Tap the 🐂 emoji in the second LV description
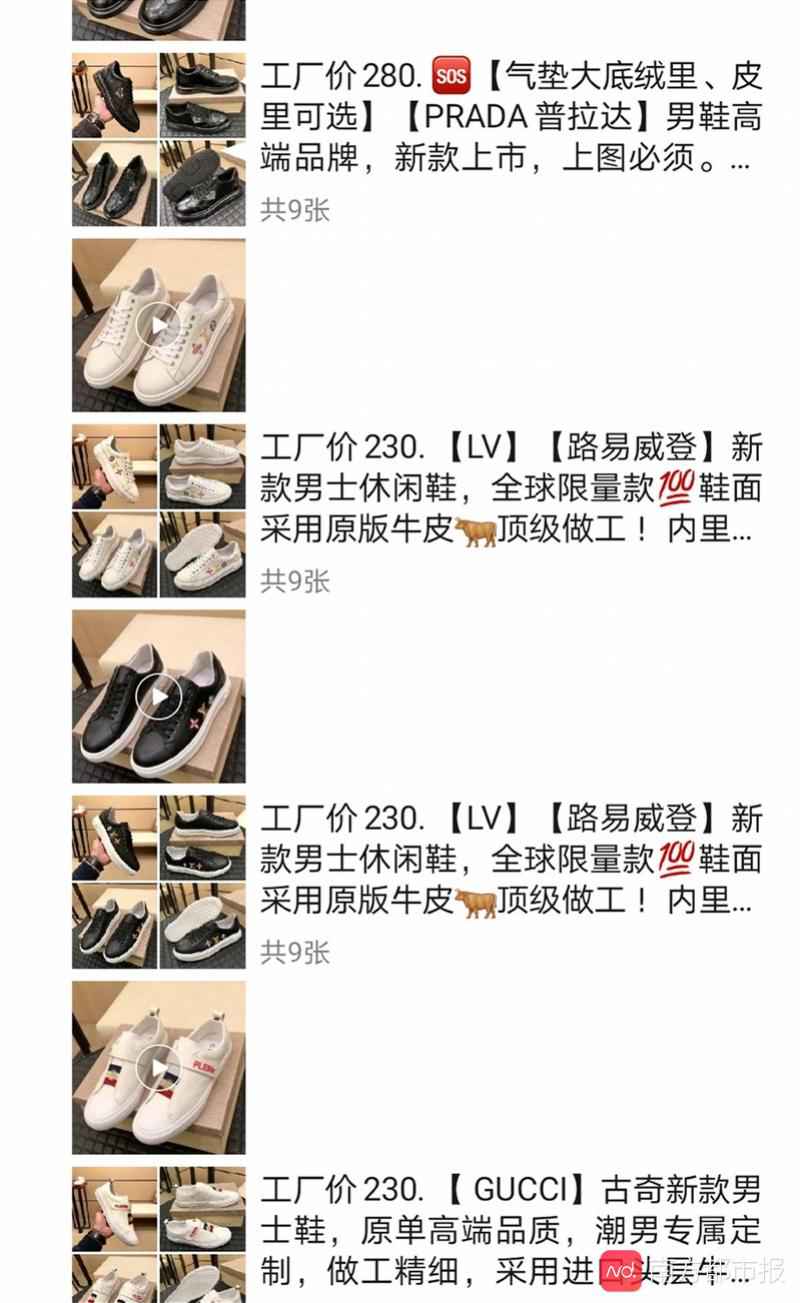Screen dimensions: 800x1303 [476, 903]
